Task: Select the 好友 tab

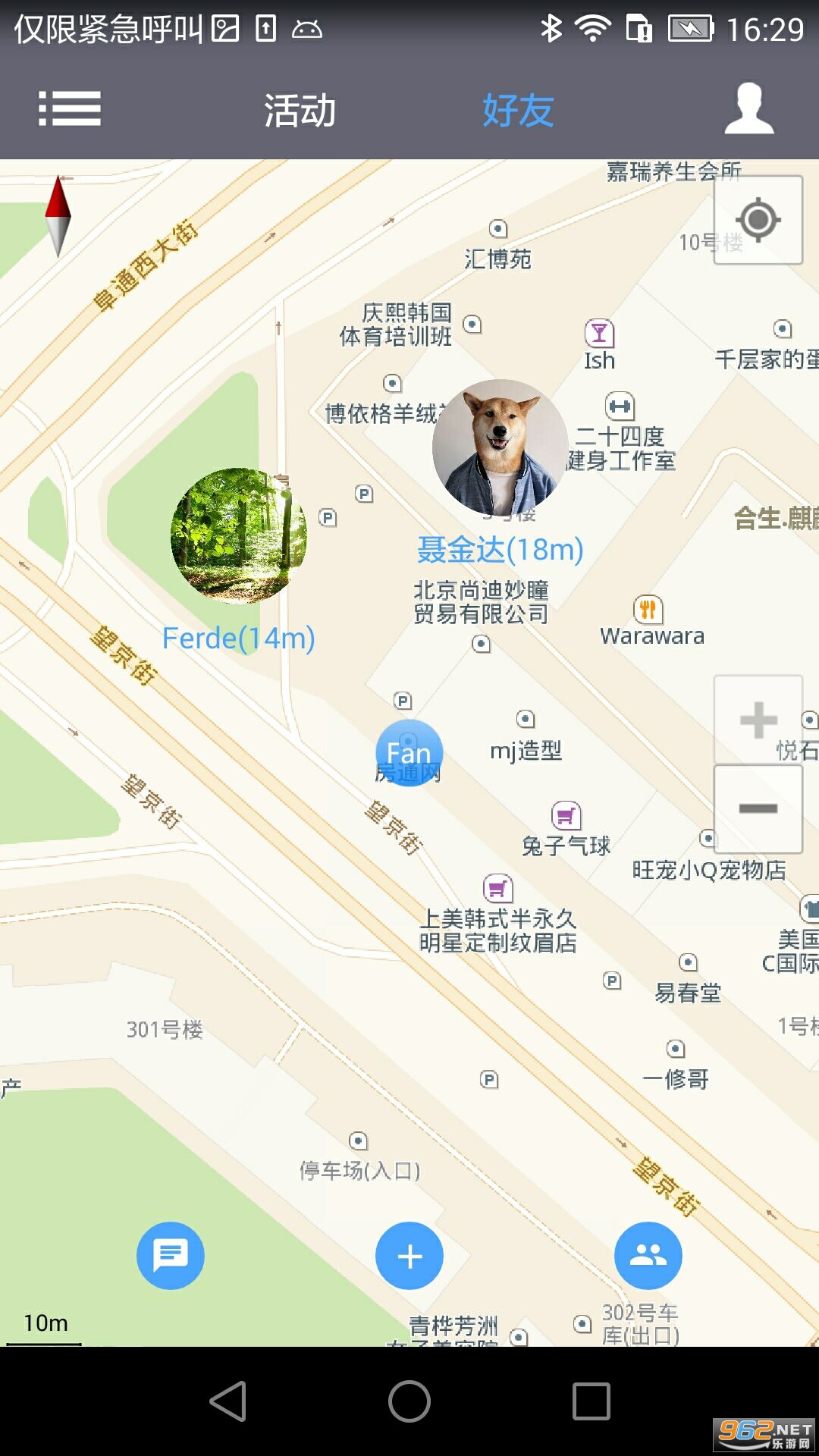Action: point(519,111)
